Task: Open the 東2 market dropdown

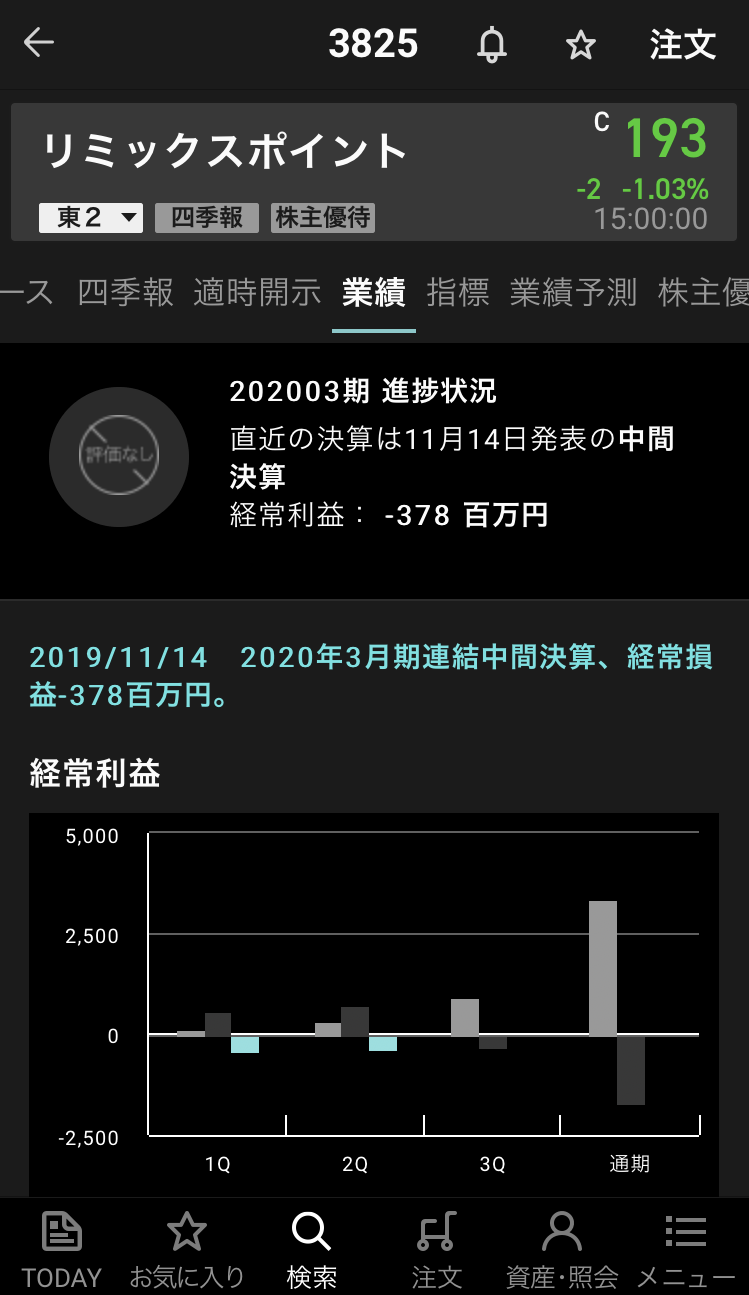Action: tap(91, 218)
